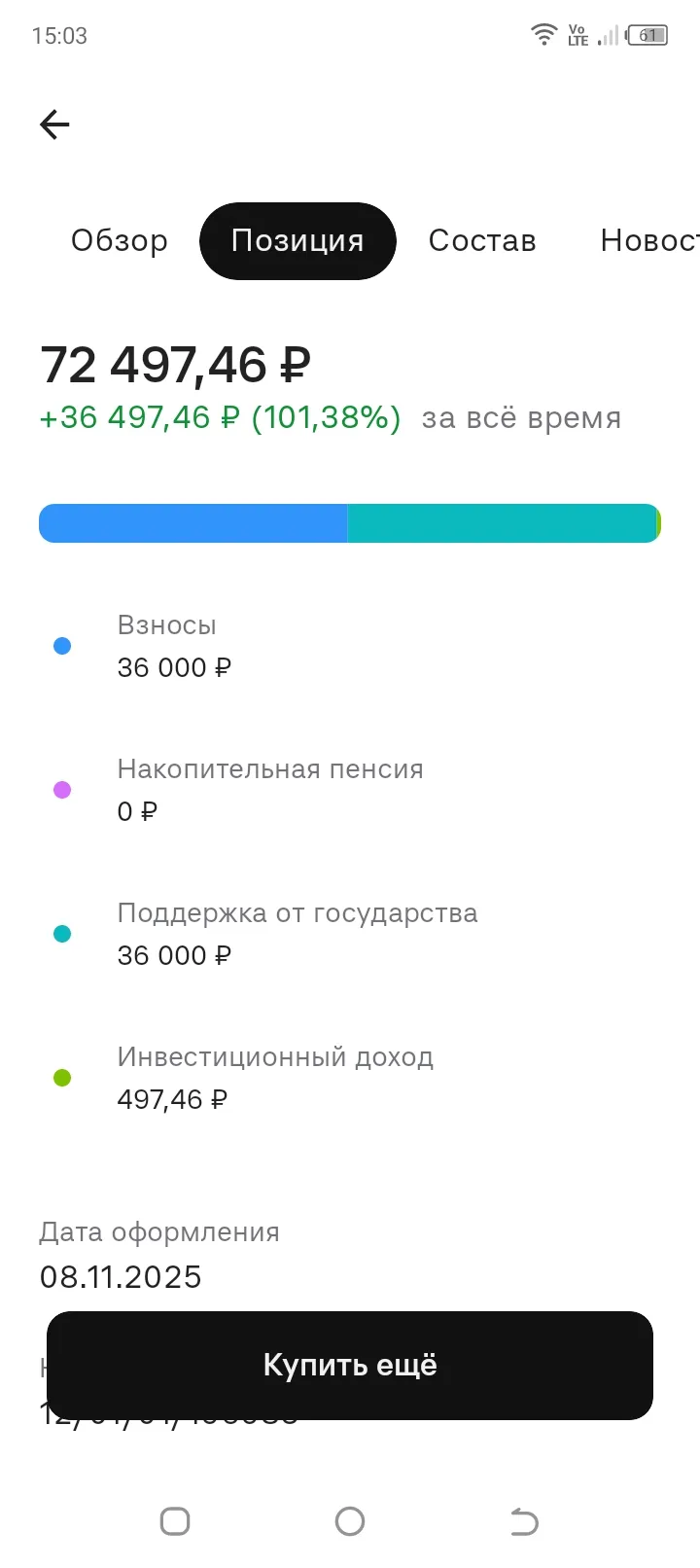Tap the Купить ещё button
The image size is (700, 1568).
pyautogui.click(x=350, y=1365)
